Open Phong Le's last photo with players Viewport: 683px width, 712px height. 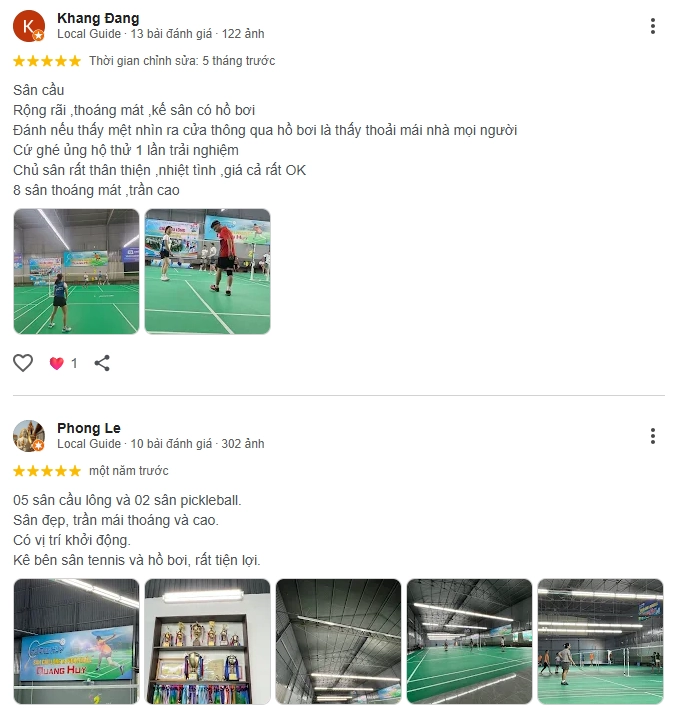[600, 641]
